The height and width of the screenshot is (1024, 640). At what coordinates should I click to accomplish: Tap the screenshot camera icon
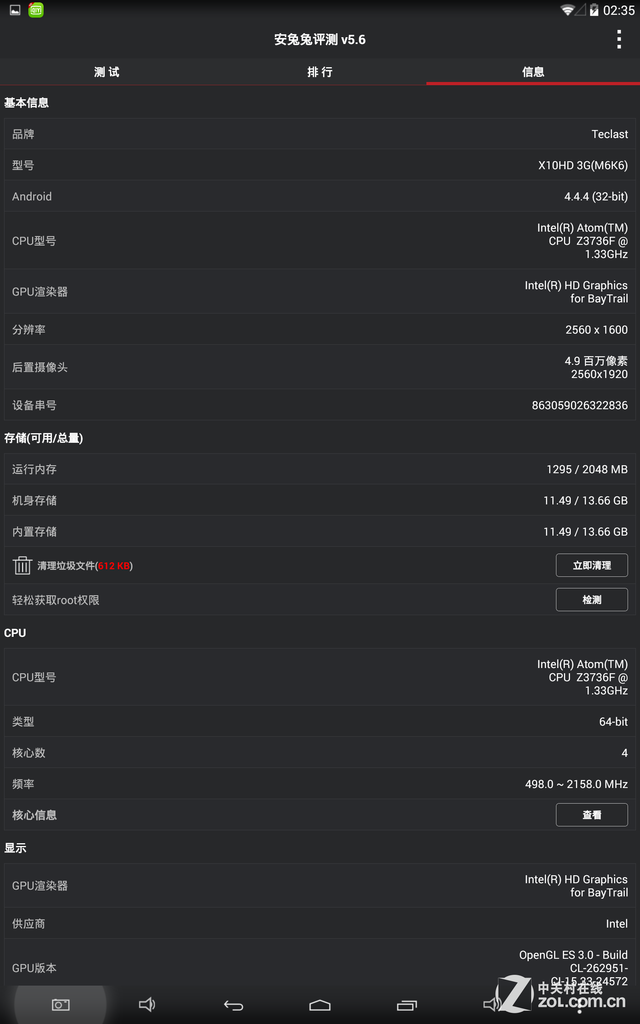61,1004
